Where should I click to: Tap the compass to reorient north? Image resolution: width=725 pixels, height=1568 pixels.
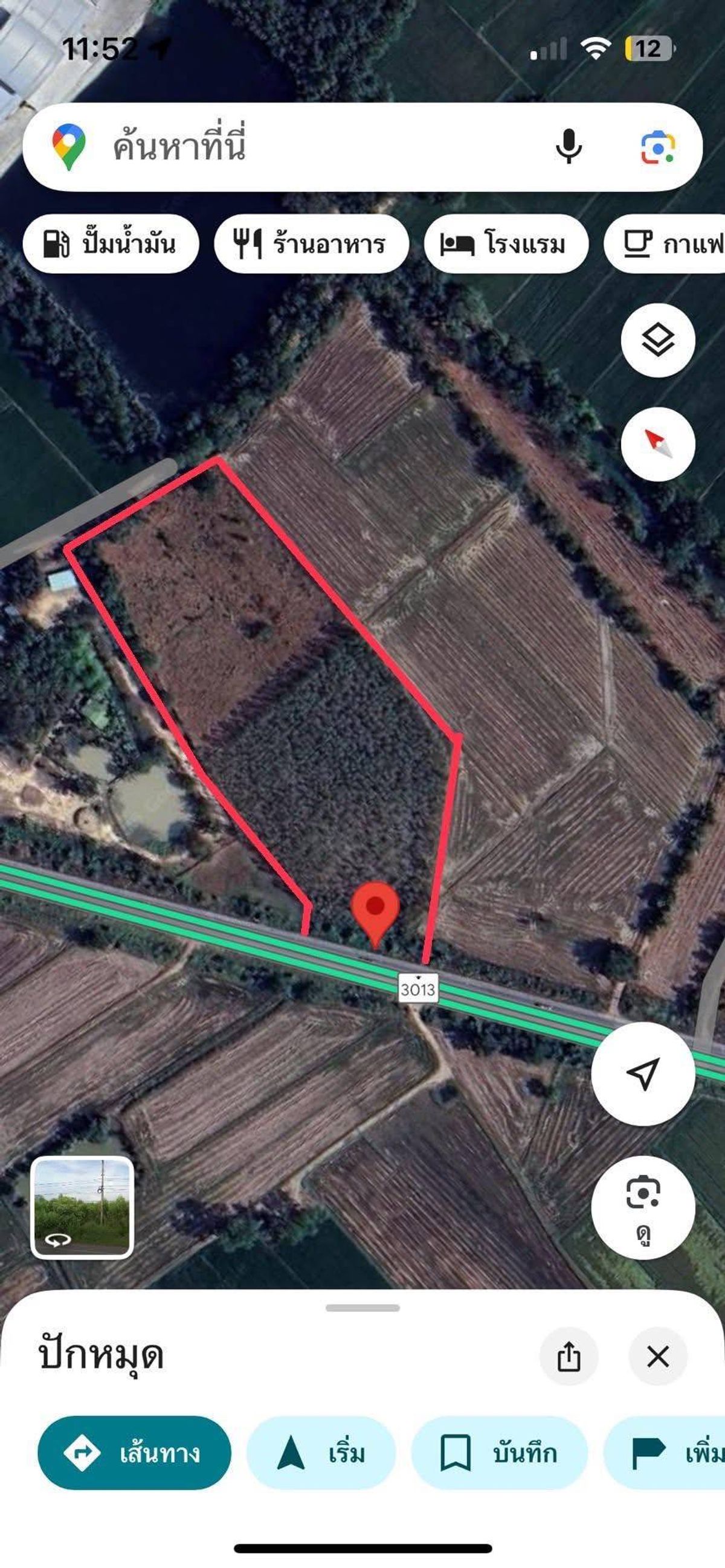pyautogui.click(x=655, y=445)
